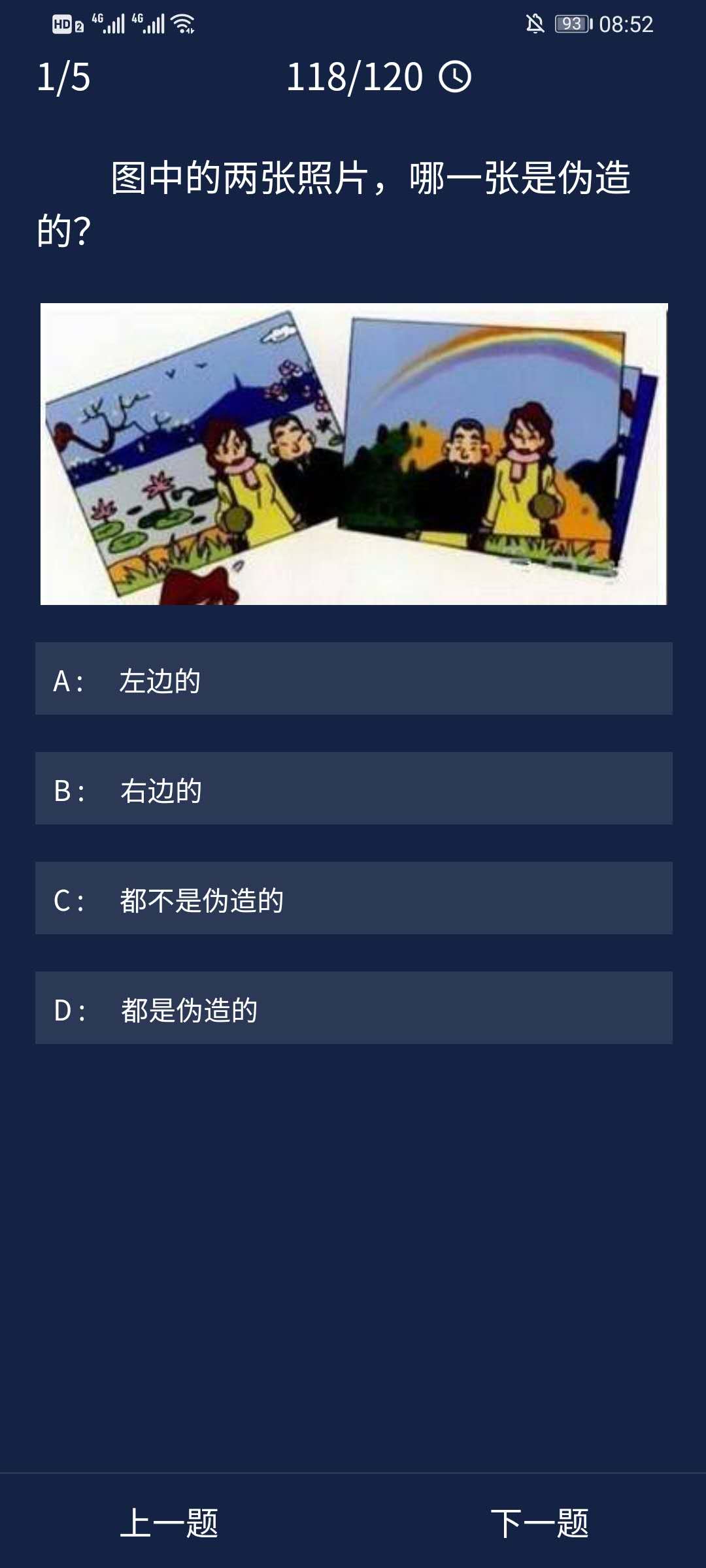The image size is (706, 1568).
Task: Select answer A: 左边的
Action: 353,679
